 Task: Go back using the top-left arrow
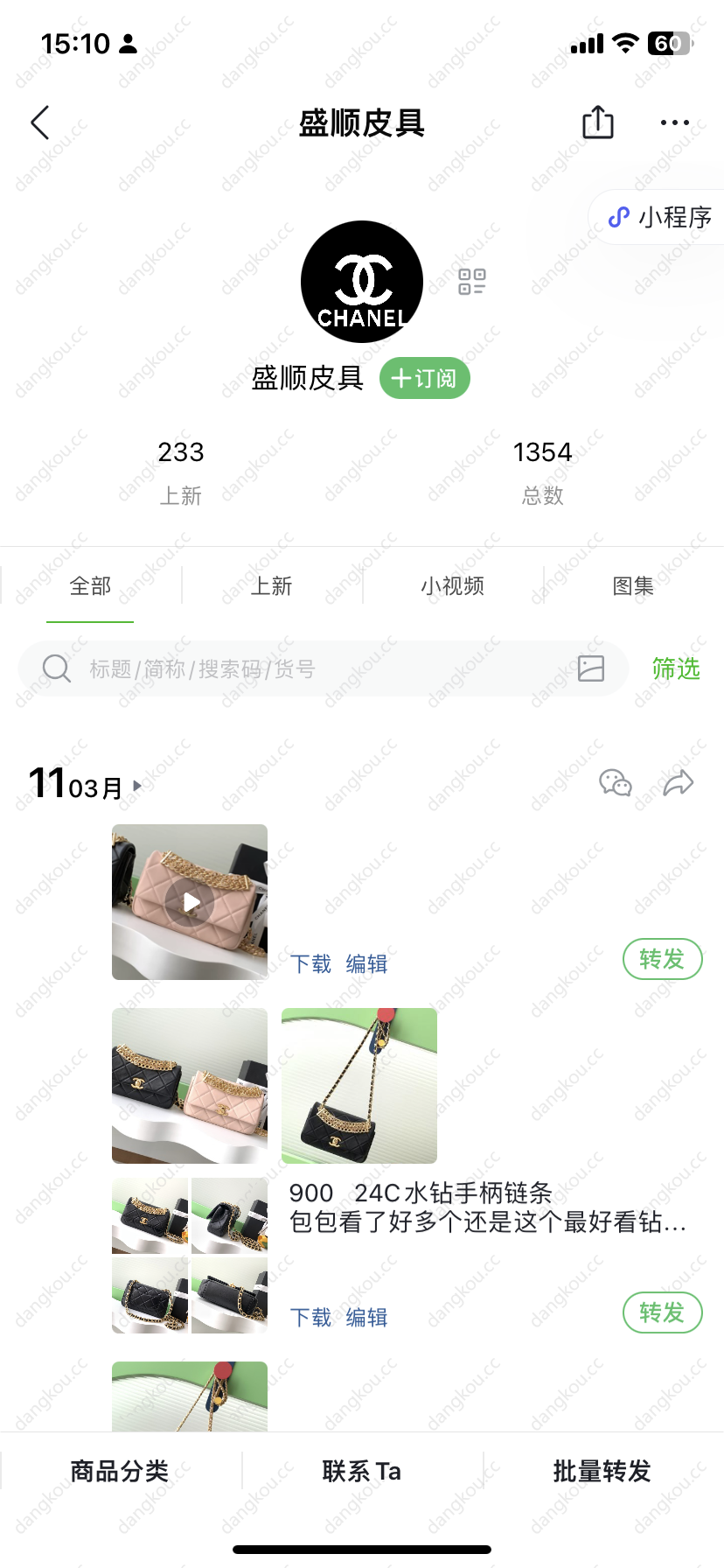[40, 123]
